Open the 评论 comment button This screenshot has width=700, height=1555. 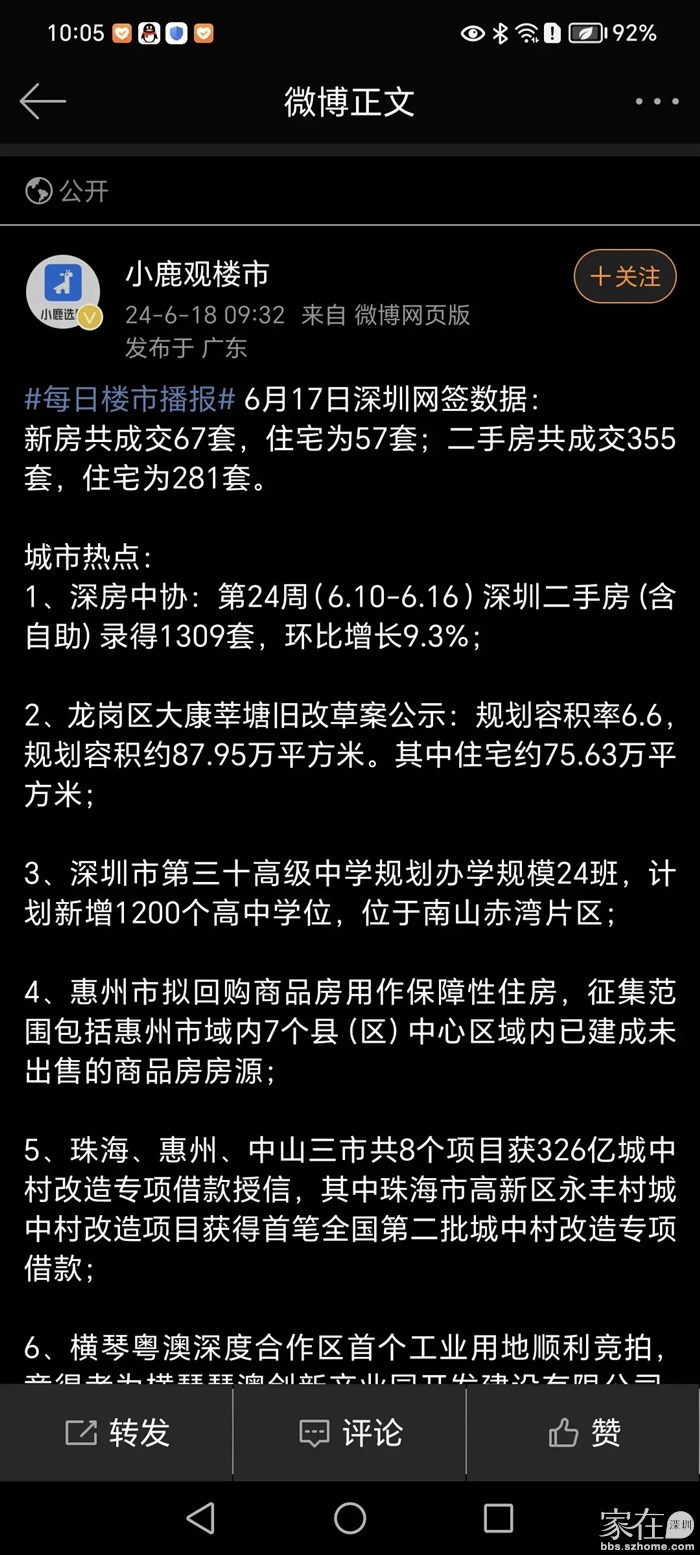pyautogui.click(x=350, y=1432)
